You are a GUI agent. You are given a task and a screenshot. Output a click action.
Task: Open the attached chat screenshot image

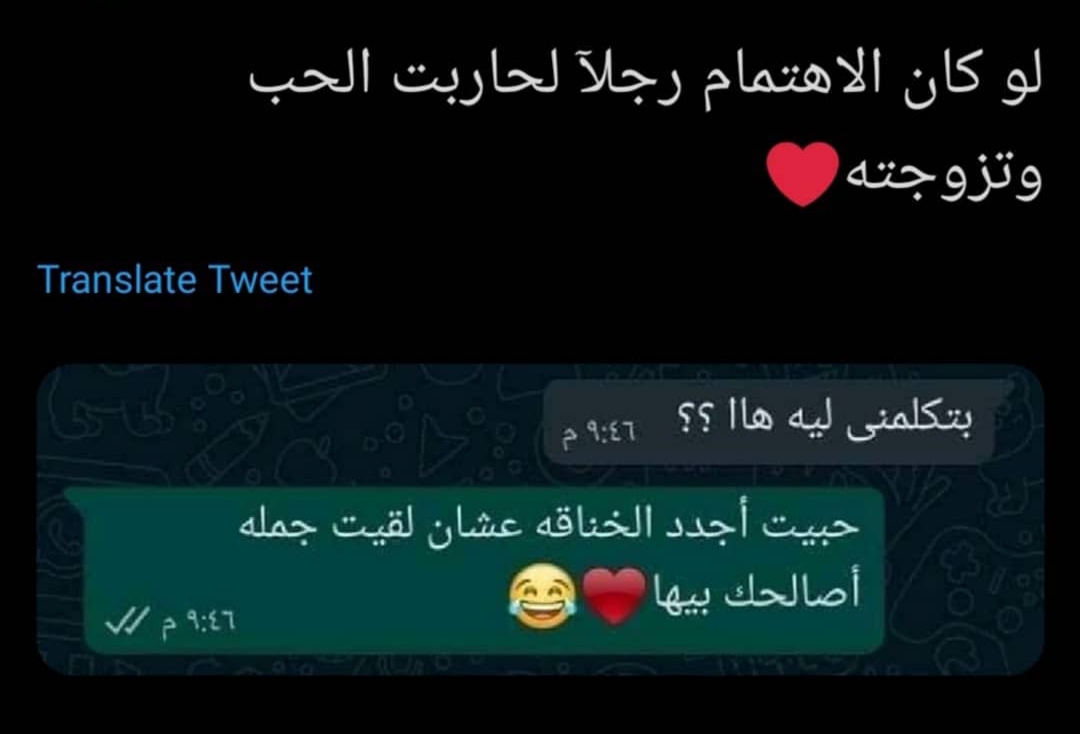coord(540,520)
